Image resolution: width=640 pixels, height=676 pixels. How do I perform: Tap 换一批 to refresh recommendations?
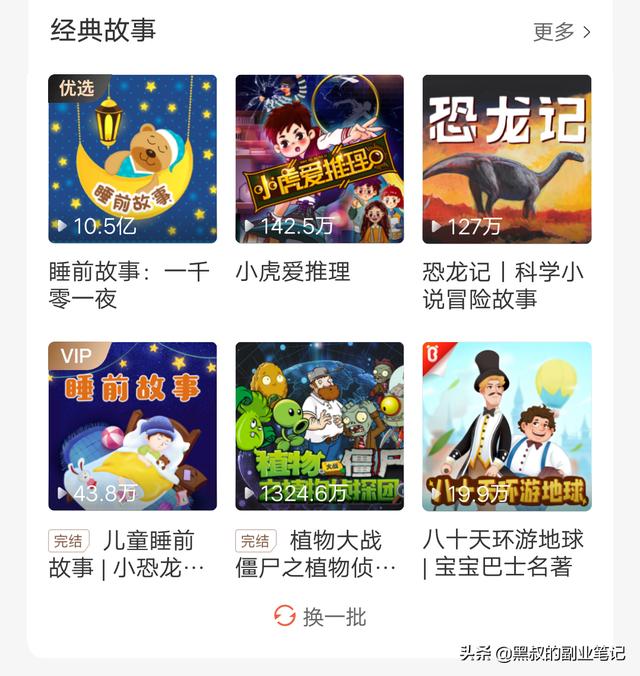320,616
